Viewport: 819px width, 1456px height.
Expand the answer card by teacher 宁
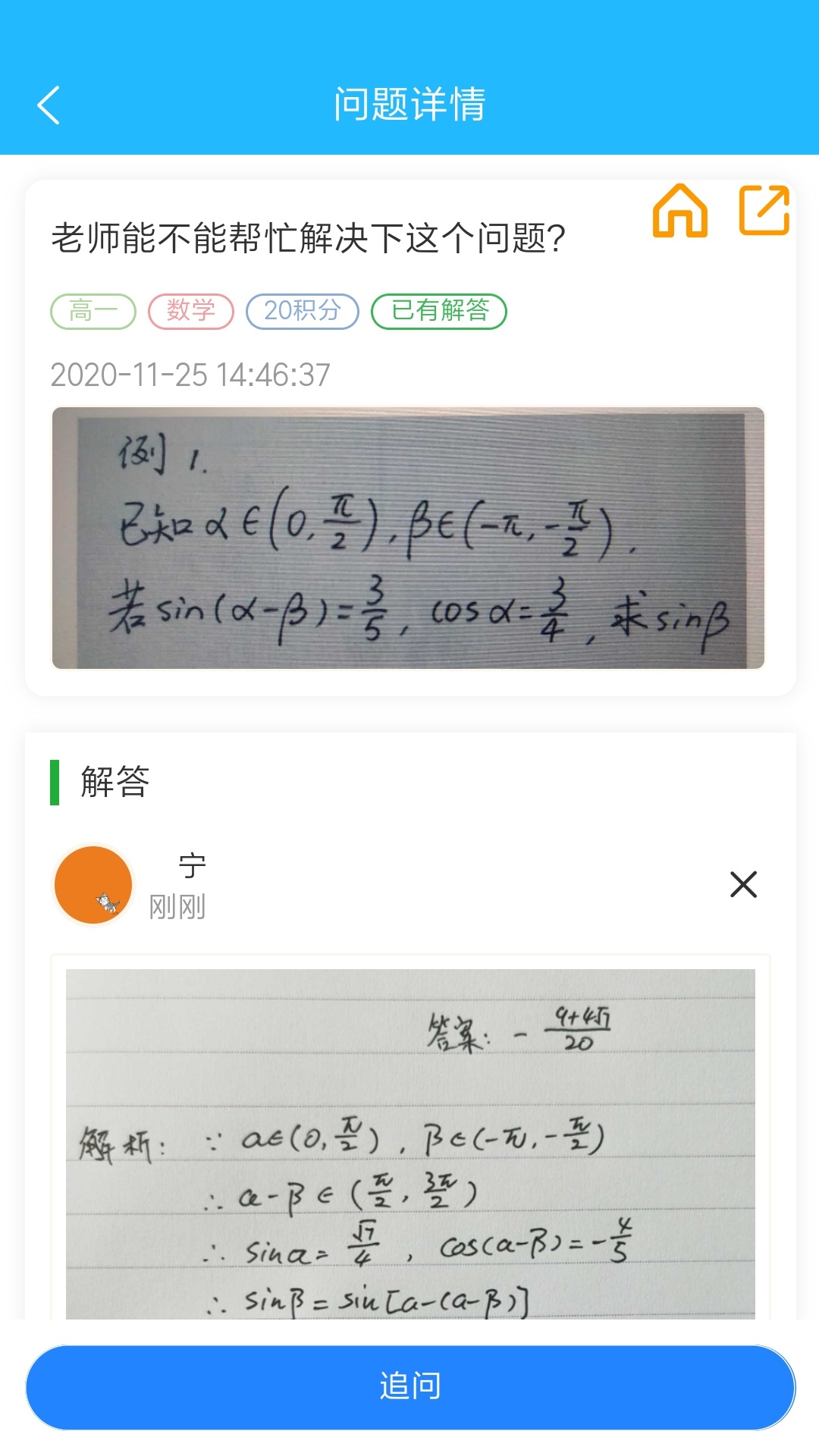coord(409,1137)
